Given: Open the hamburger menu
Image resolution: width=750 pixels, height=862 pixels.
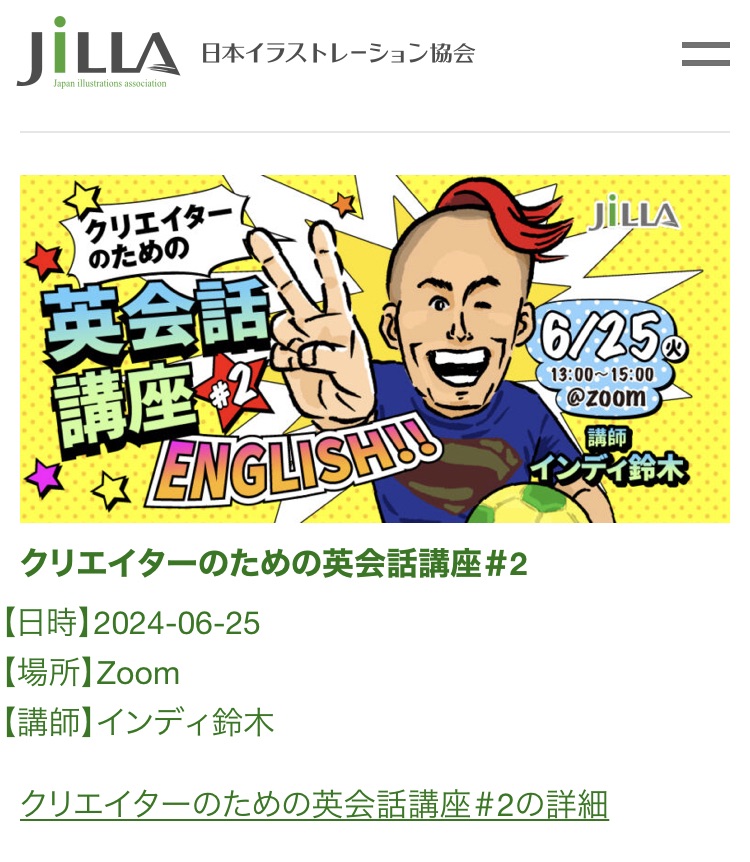Looking at the screenshot, I should tap(705, 54).
